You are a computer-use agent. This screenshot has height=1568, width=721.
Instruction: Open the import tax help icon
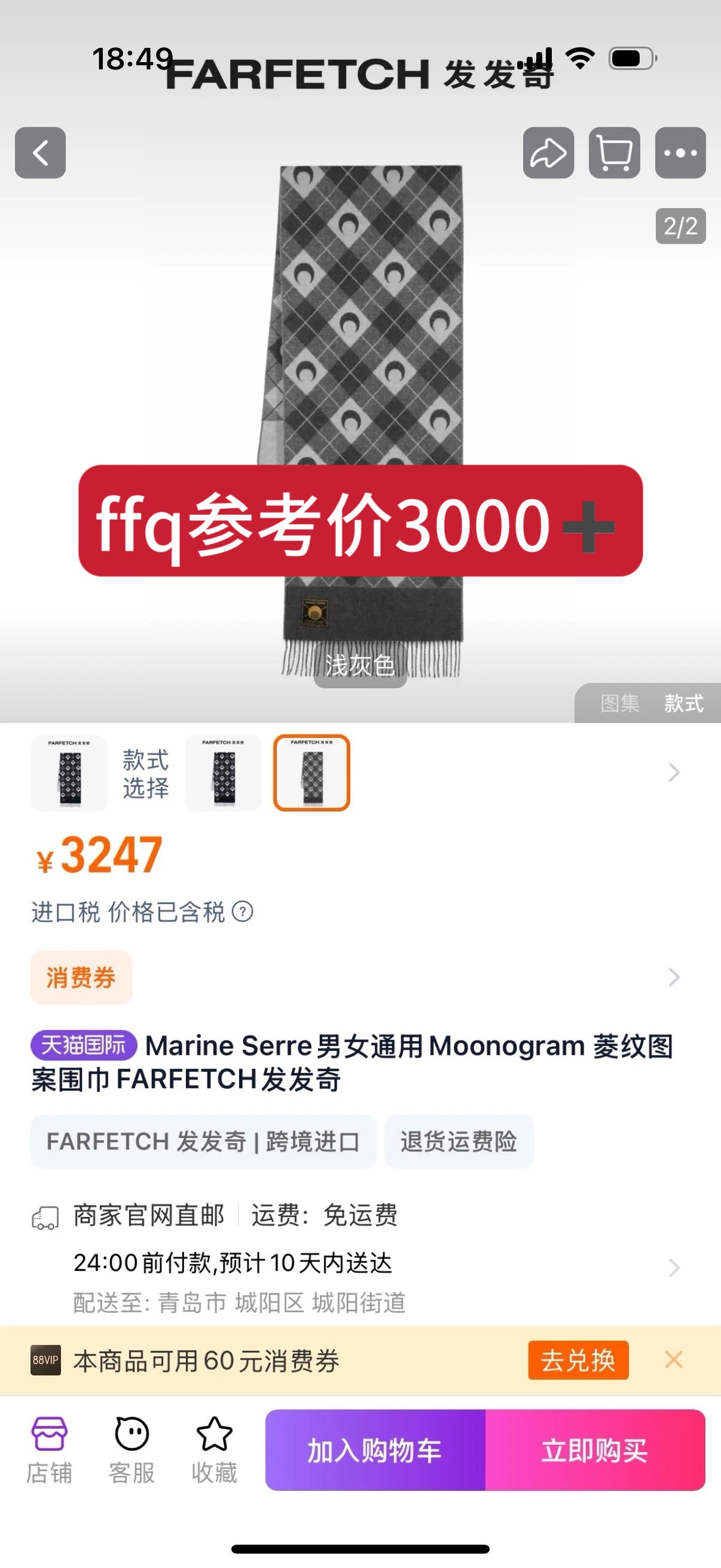point(243,912)
